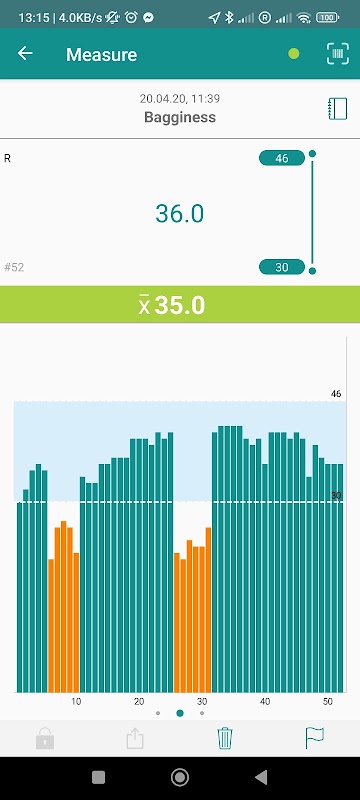
Task: Tap the flag icon in the bottom toolbar
Action: click(x=315, y=738)
